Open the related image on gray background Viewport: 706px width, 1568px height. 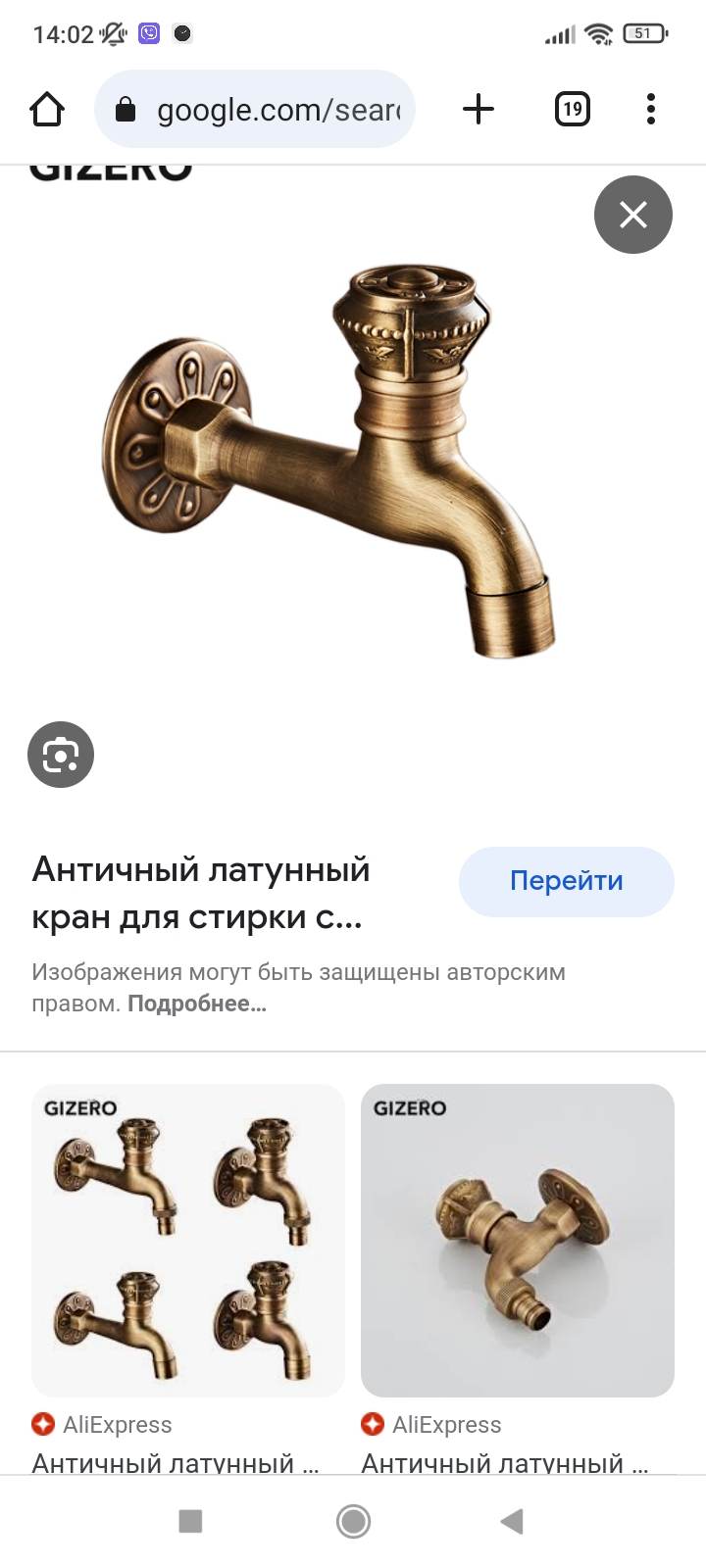pos(518,1240)
